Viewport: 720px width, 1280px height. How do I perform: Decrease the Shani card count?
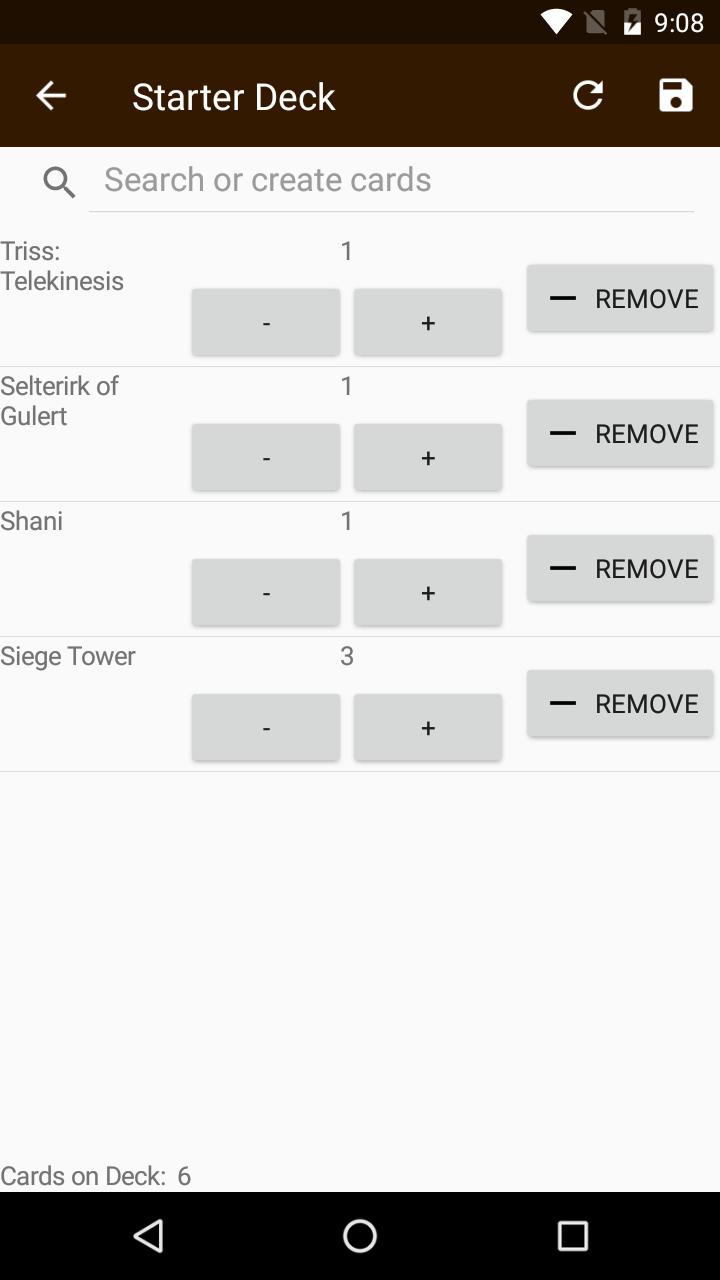266,592
